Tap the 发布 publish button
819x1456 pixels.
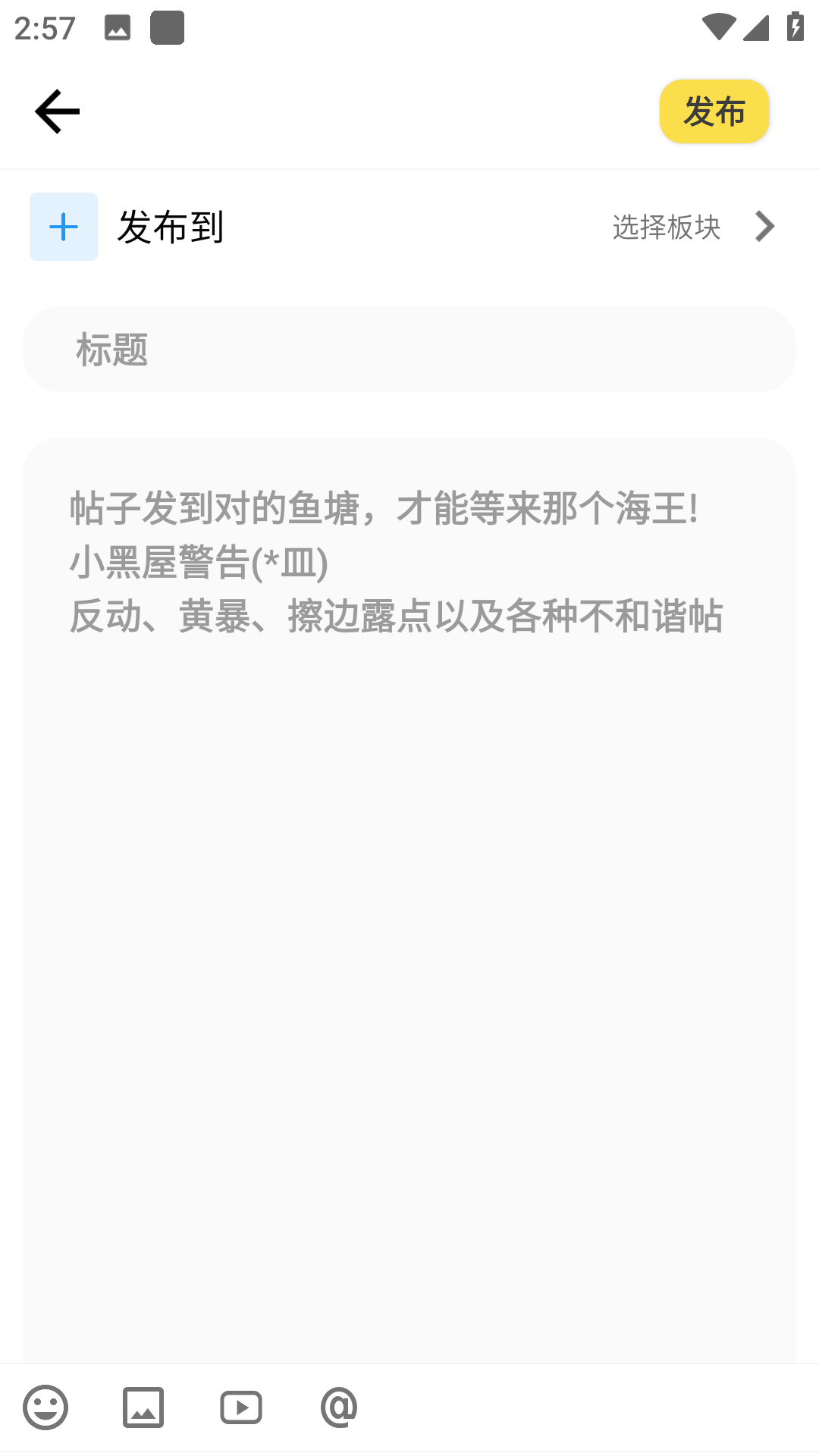(x=713, y=111)
